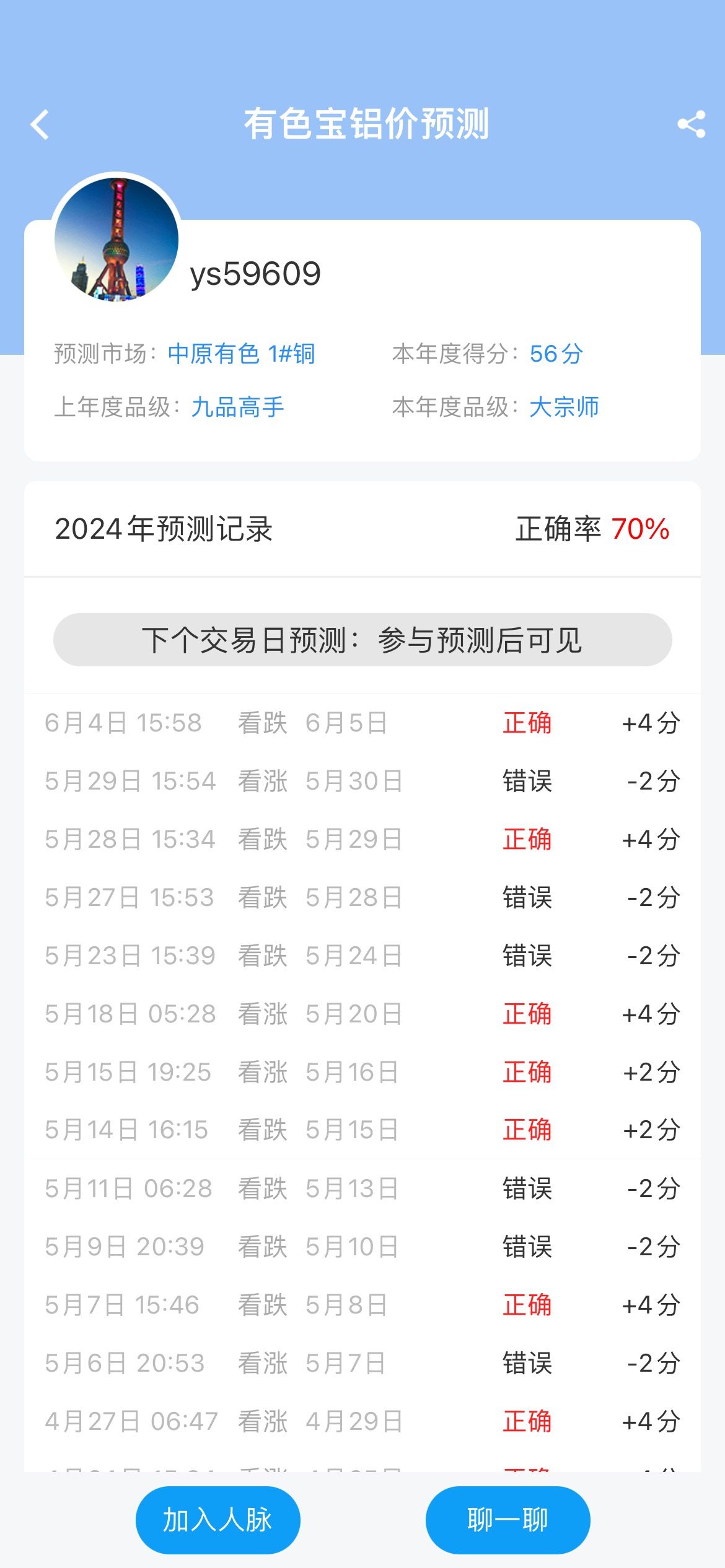Start a chat via 聊一聊
This screenshot has width=725, height=1568.
point(507,1520)
